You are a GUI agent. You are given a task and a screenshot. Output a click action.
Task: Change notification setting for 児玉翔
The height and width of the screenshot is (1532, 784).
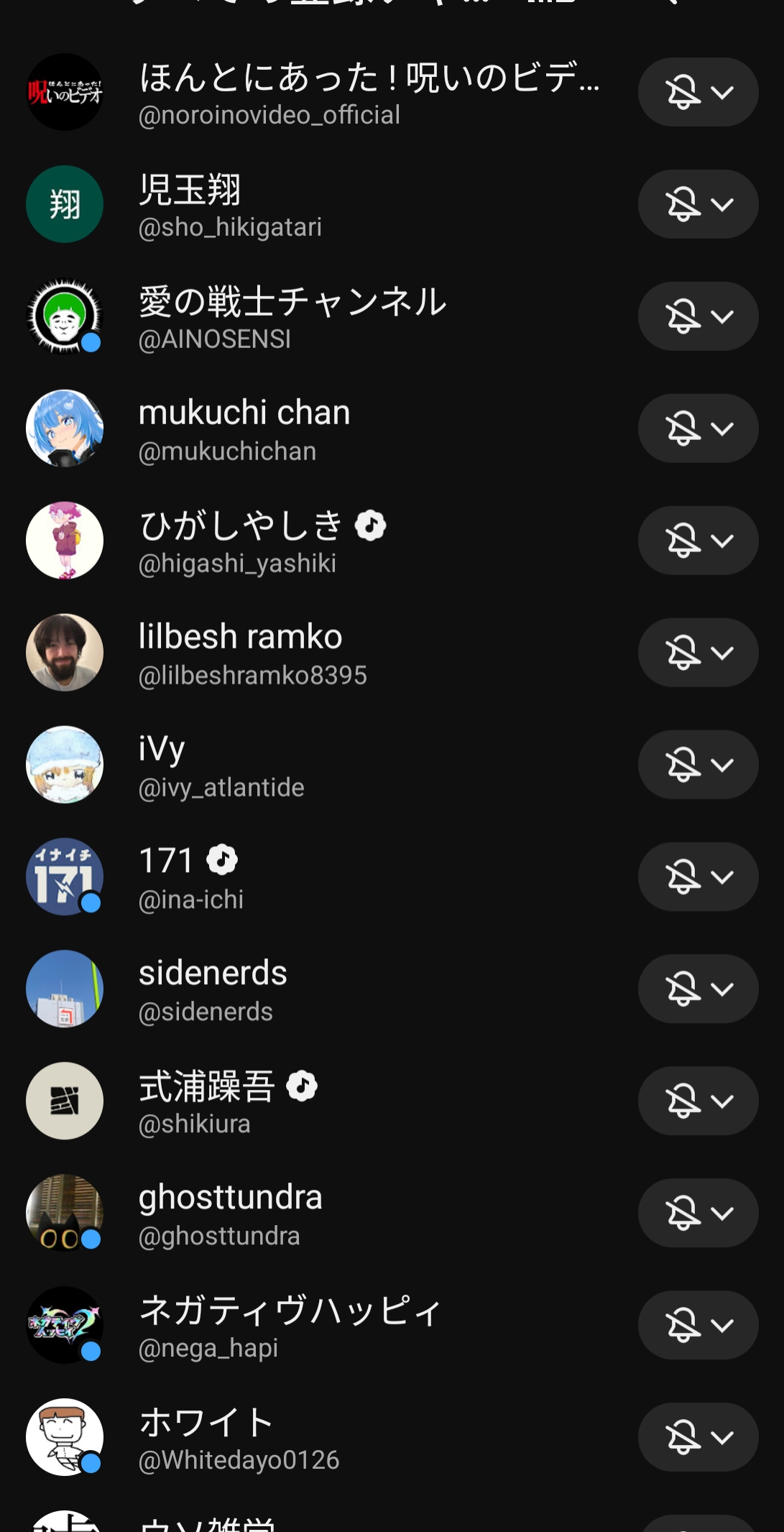(x=698, y=204)
